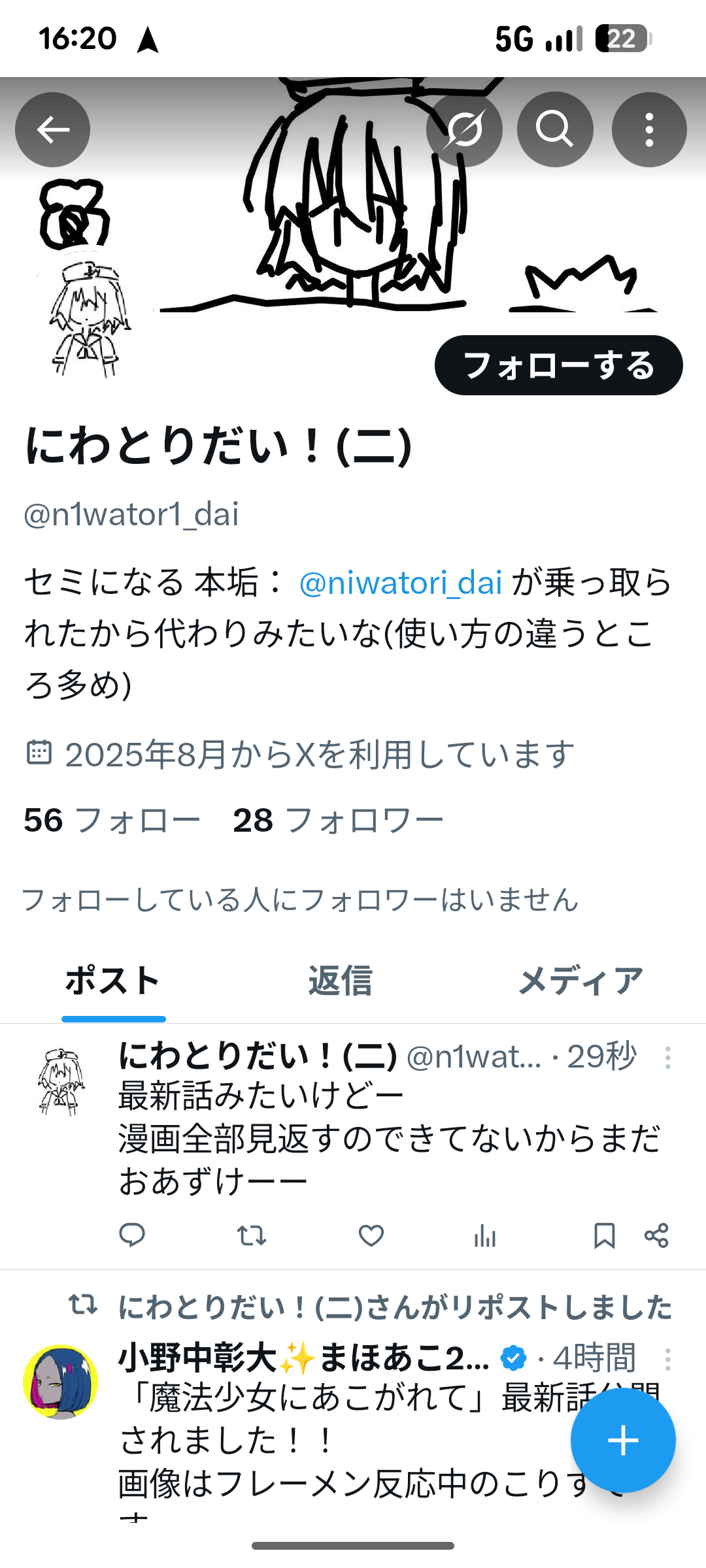Reply to the 最新話みたいけどー post
The width and height of the screenshot is (706, 1568).
click(x=132, y=1235)
